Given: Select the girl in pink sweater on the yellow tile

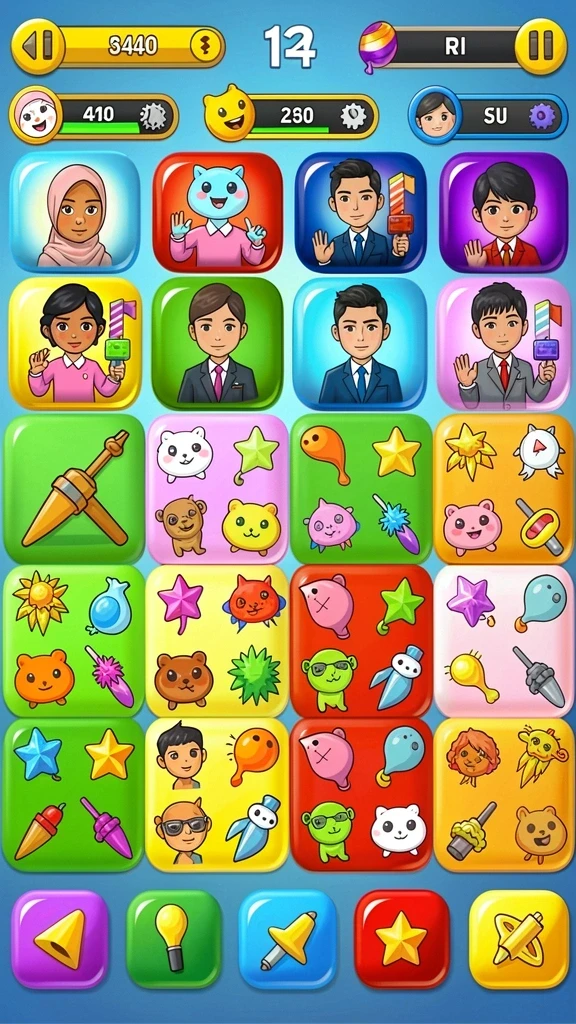Looking at the screenshot, I should (x=75, y=343).
